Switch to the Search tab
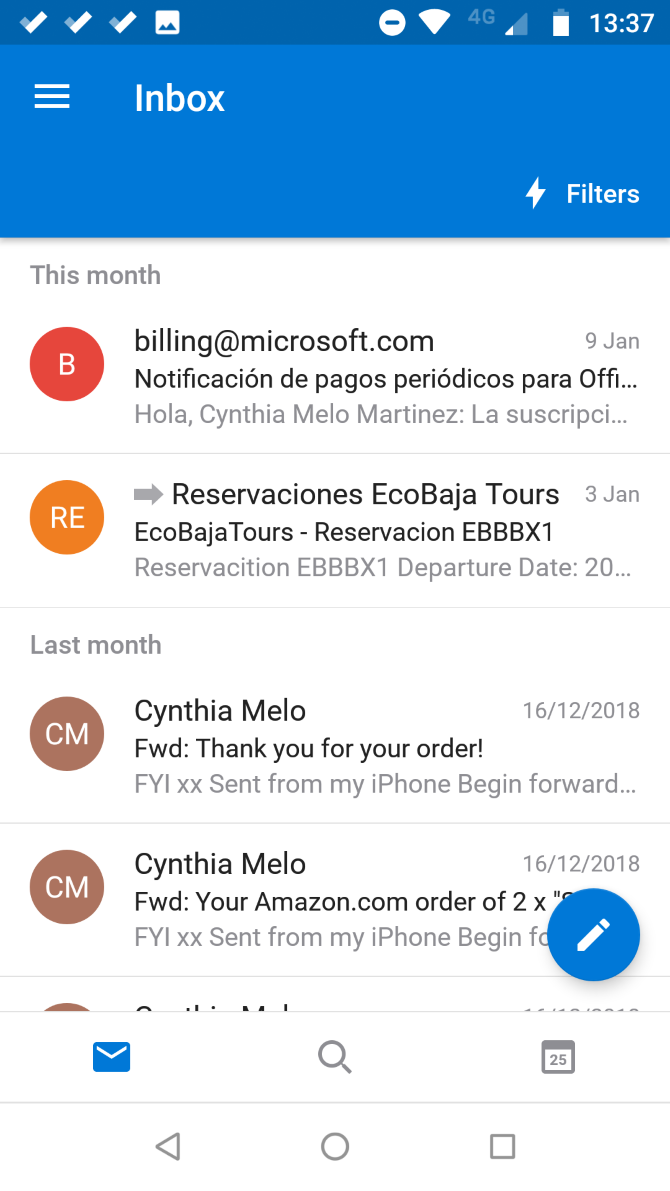The image size is (670, 1191). point(334,1056)
